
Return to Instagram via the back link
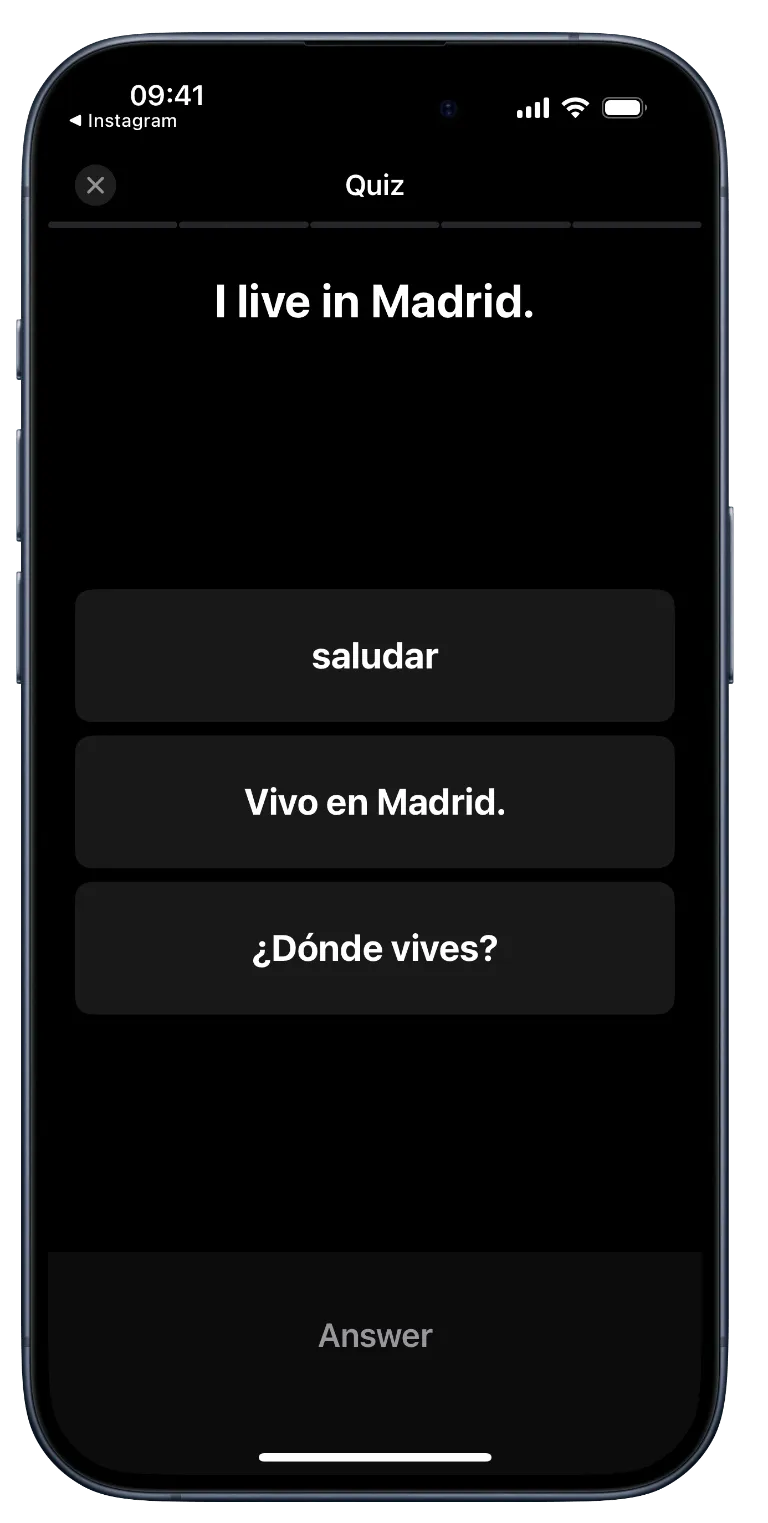click(x=123, y=121)
